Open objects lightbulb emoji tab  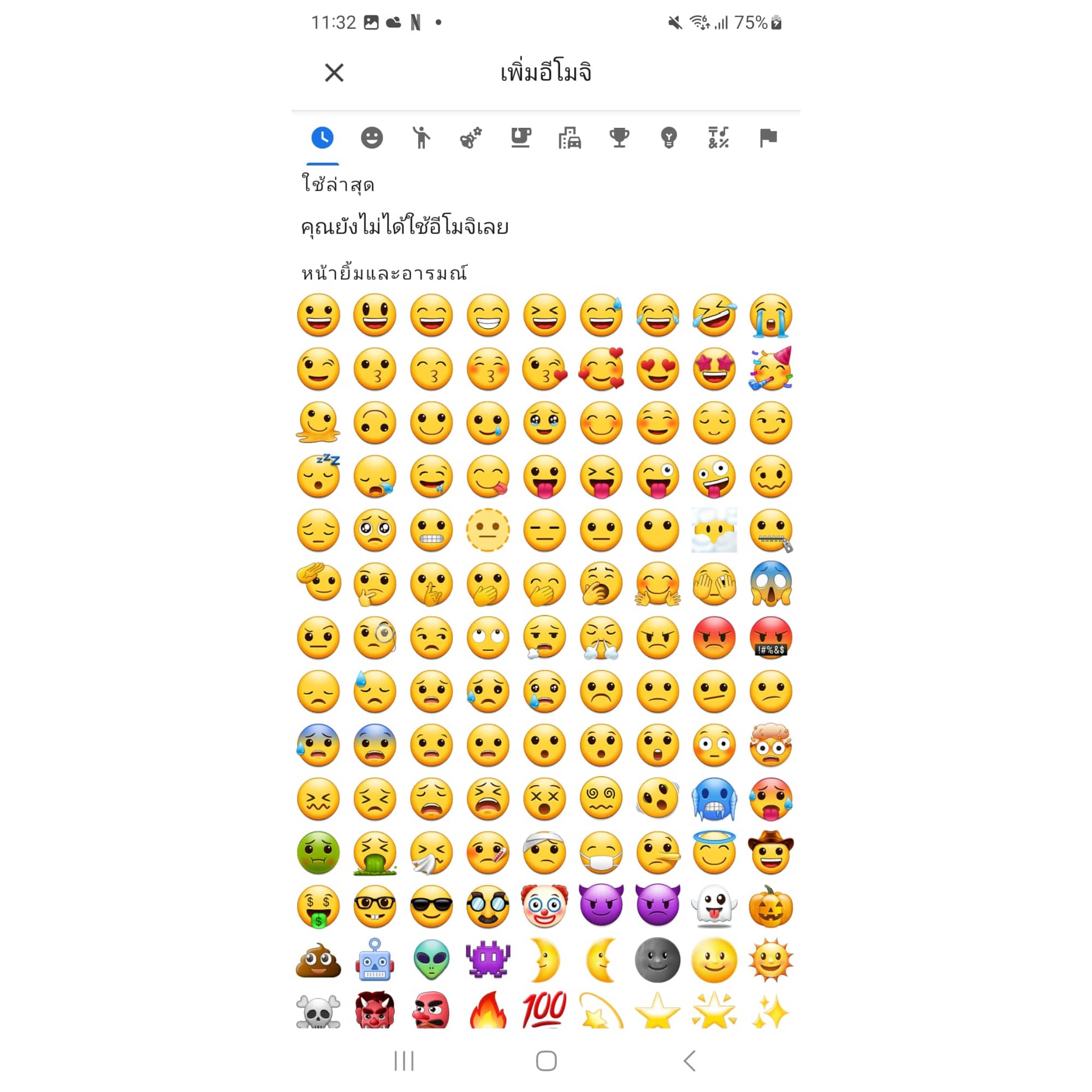[x=669, y=138]
